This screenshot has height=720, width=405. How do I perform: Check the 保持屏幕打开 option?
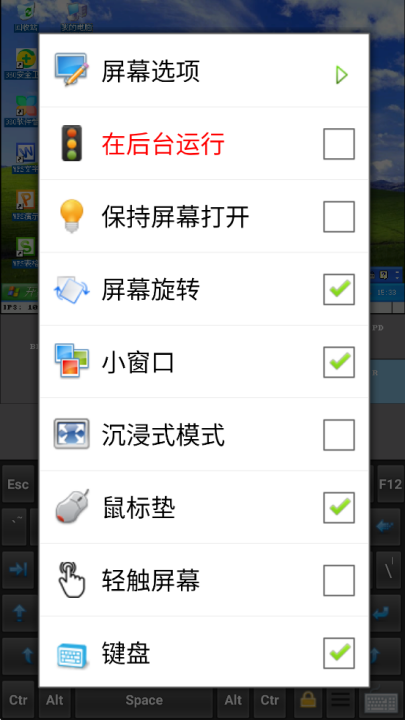tap(339, 216)
